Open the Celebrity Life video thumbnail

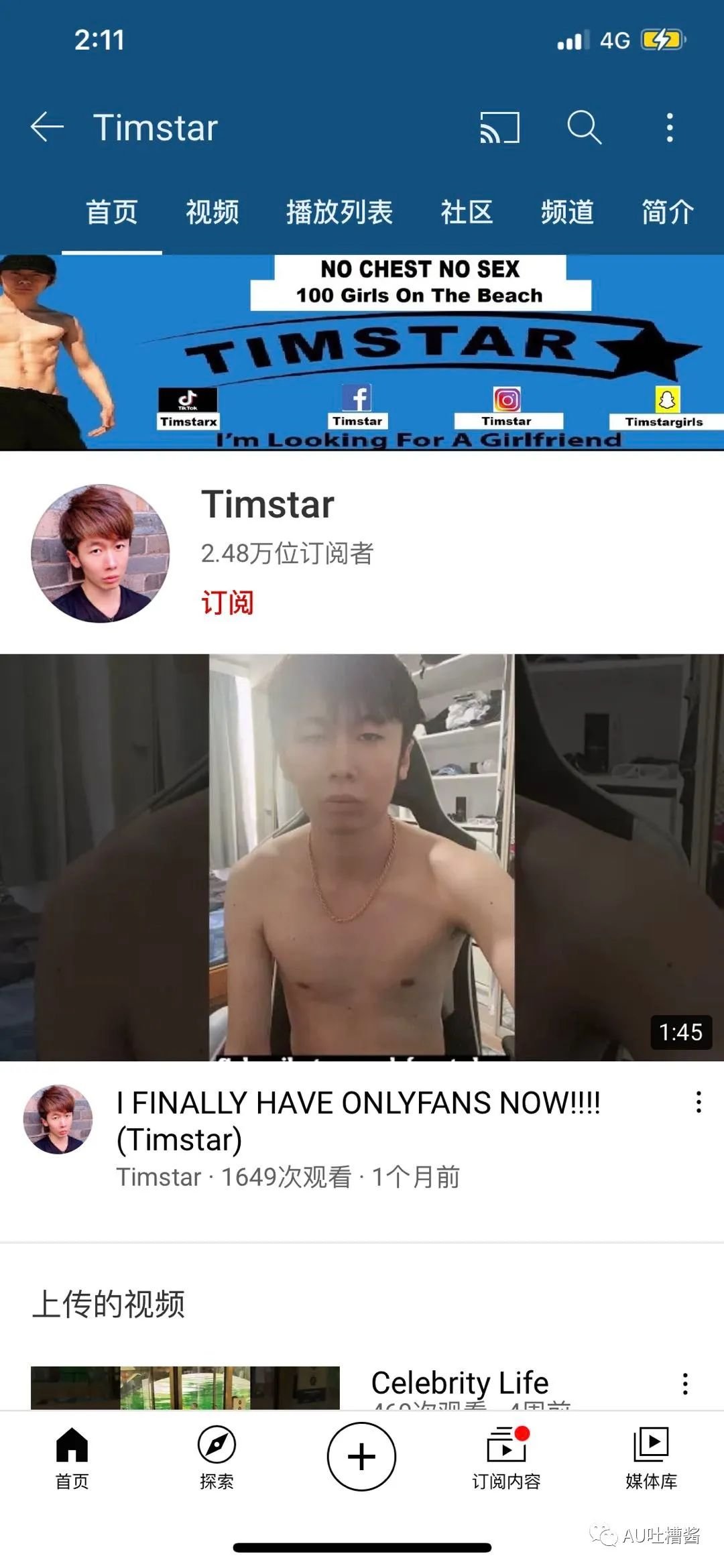pyautogui.click(x=185, y=1387)
